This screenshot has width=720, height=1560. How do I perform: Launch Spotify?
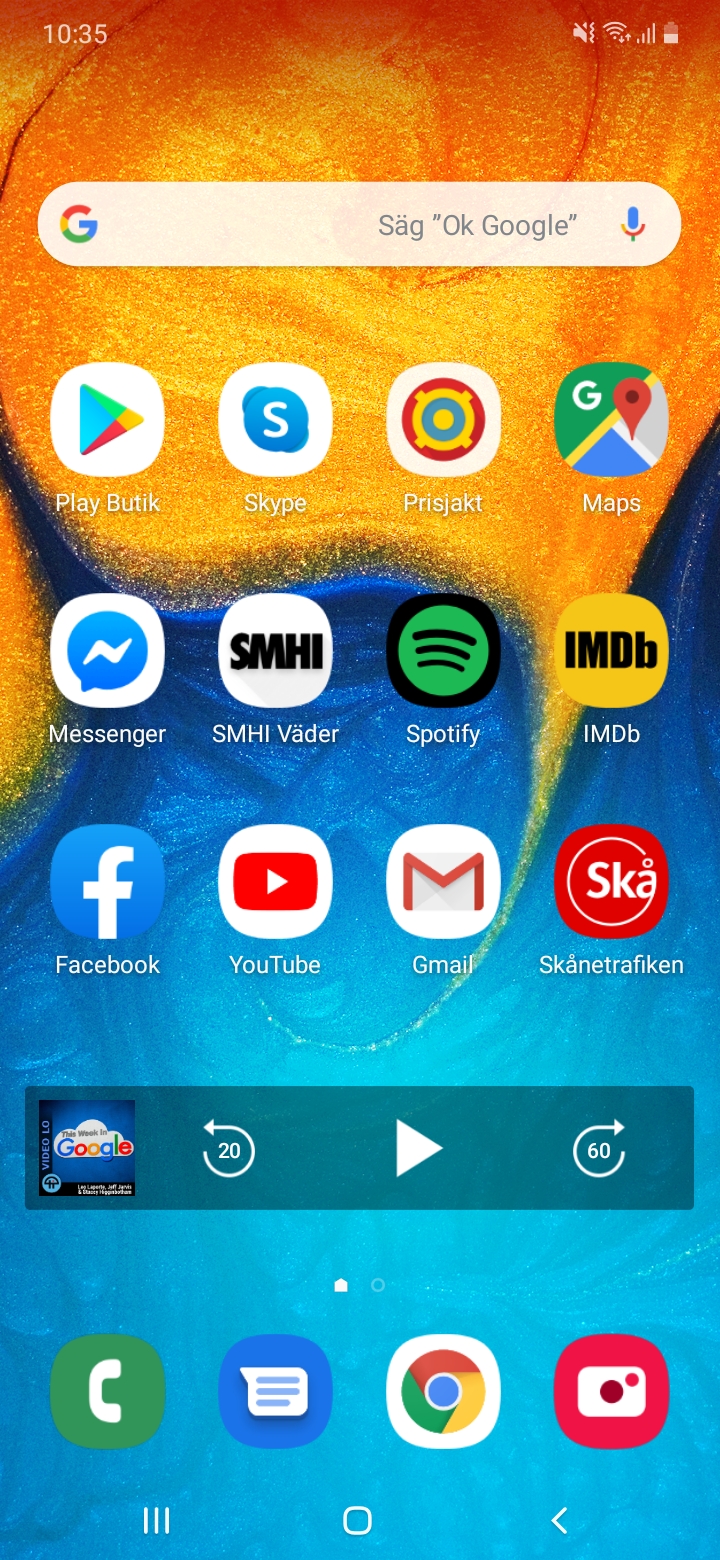pos(443,651)
